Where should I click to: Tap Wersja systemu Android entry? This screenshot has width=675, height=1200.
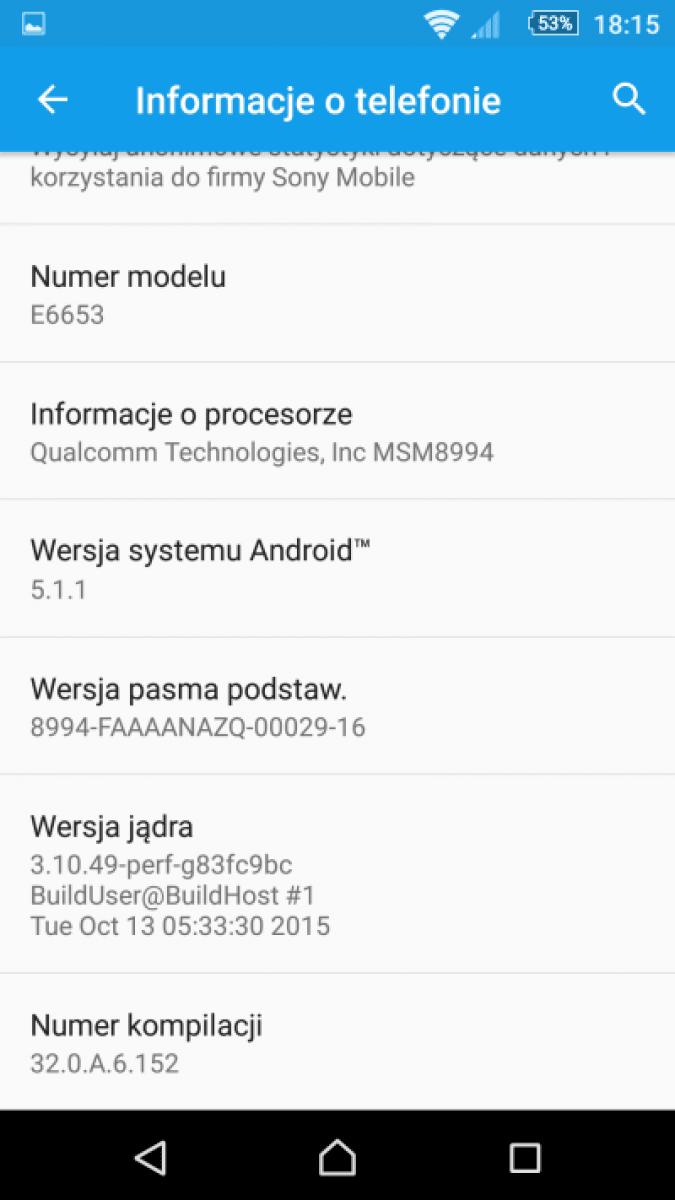click(x=337, y=568)
